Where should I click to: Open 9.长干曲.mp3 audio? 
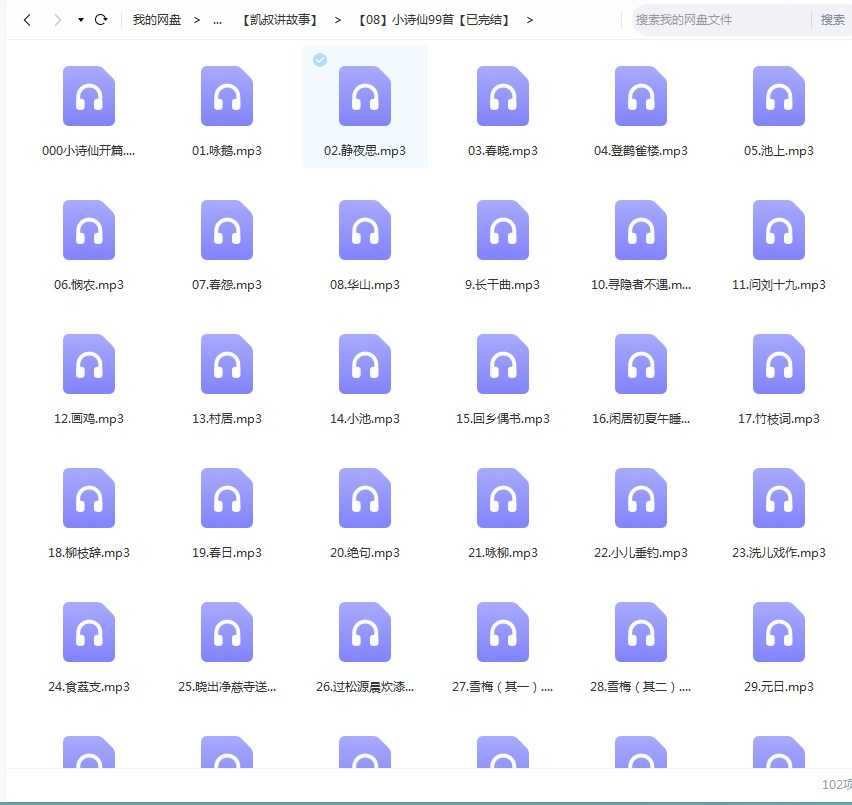[503, 230]
